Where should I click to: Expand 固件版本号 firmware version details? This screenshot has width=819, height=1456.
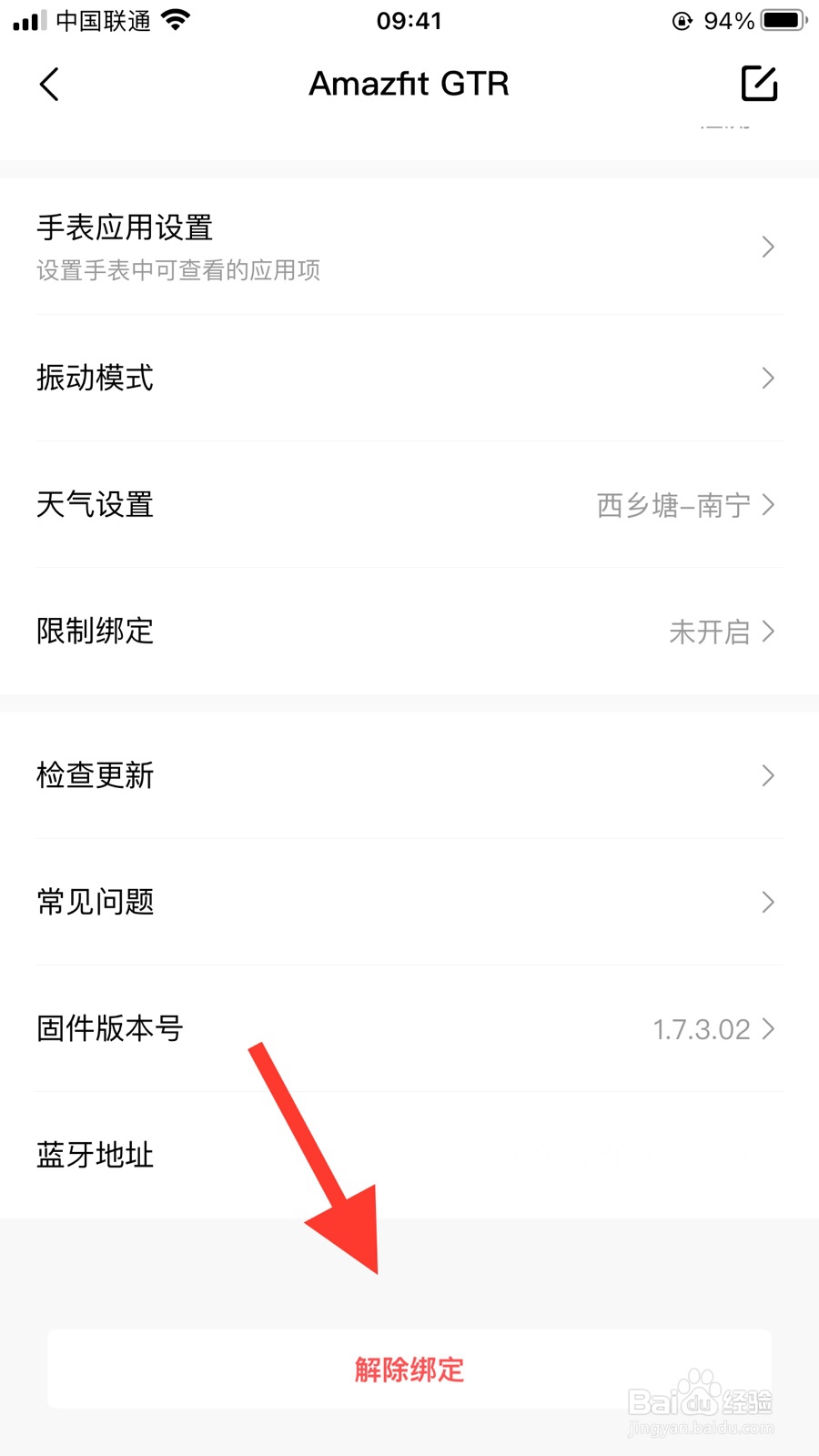click(409, 1028)
